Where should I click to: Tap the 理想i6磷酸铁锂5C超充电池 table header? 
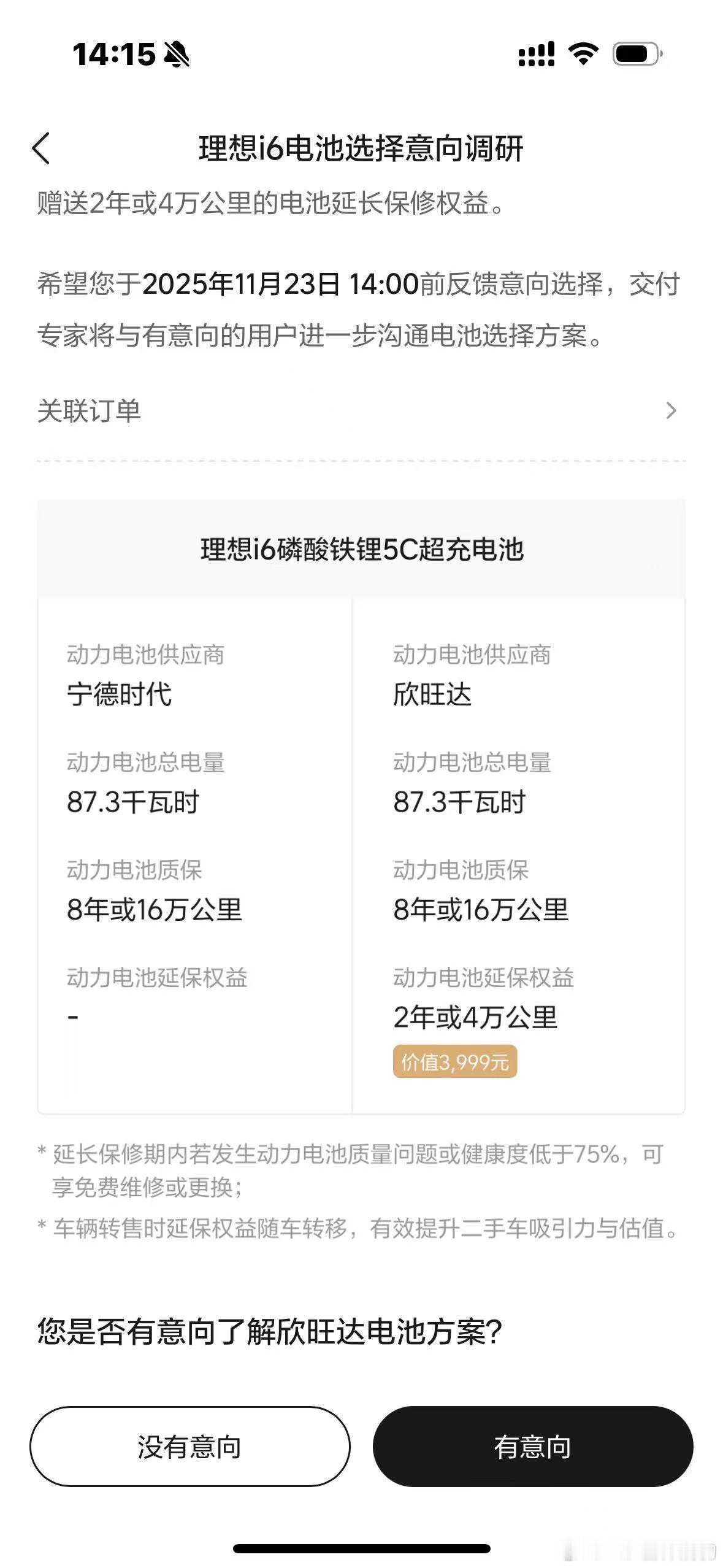tap(361, 548)
